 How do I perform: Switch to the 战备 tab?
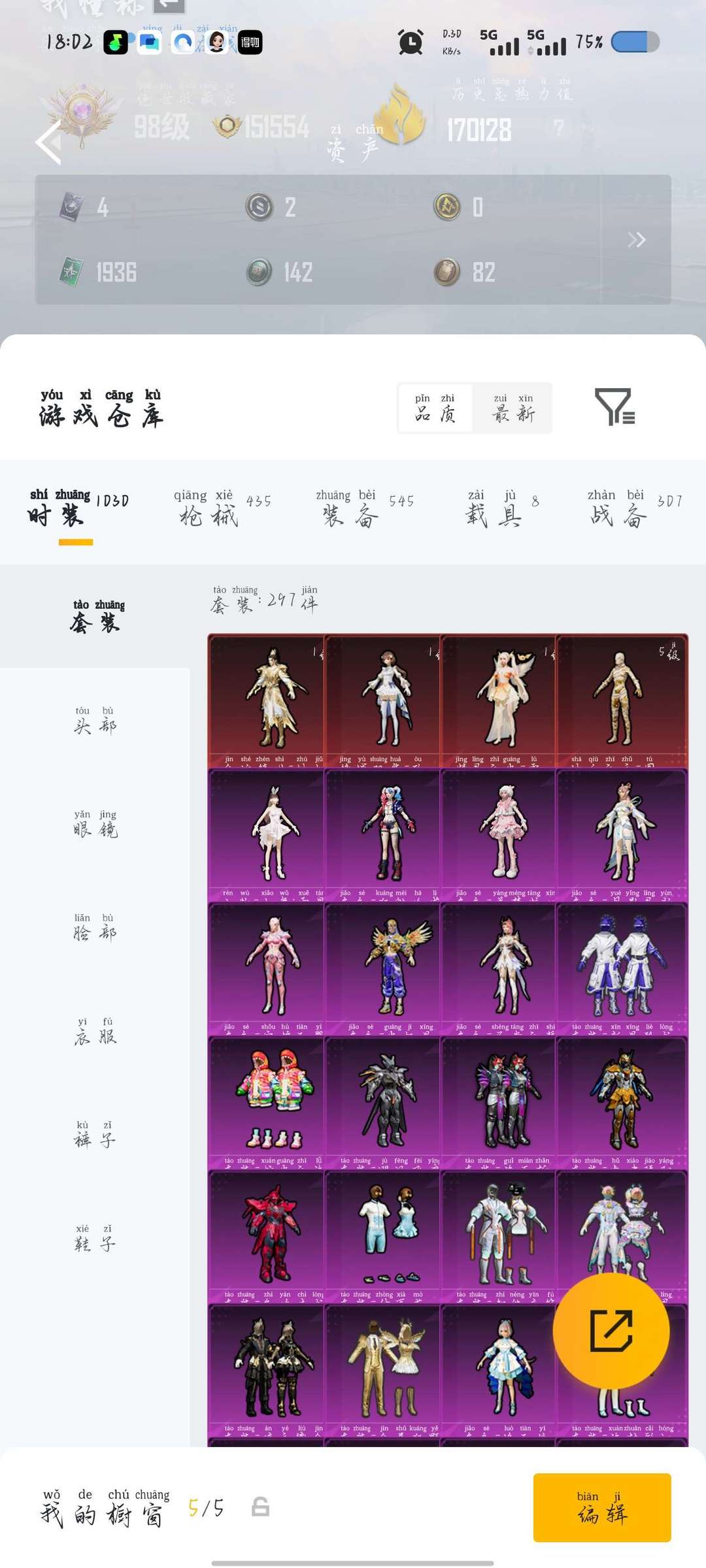click(x=634, y=508)
